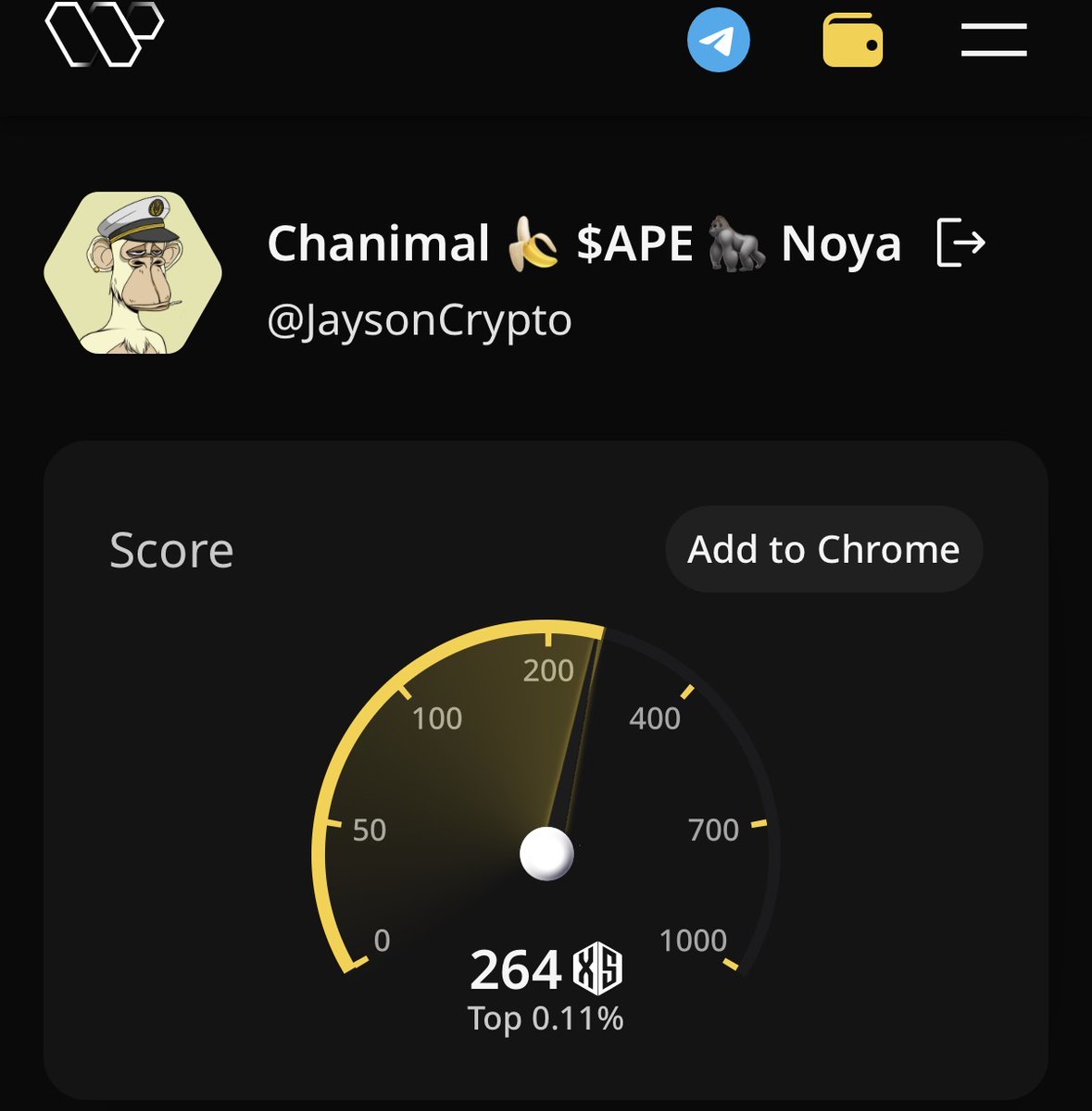This screenshot has width=1092, height=1111.
Task: Open the yellow wallet icon
Action: [852, 41]
